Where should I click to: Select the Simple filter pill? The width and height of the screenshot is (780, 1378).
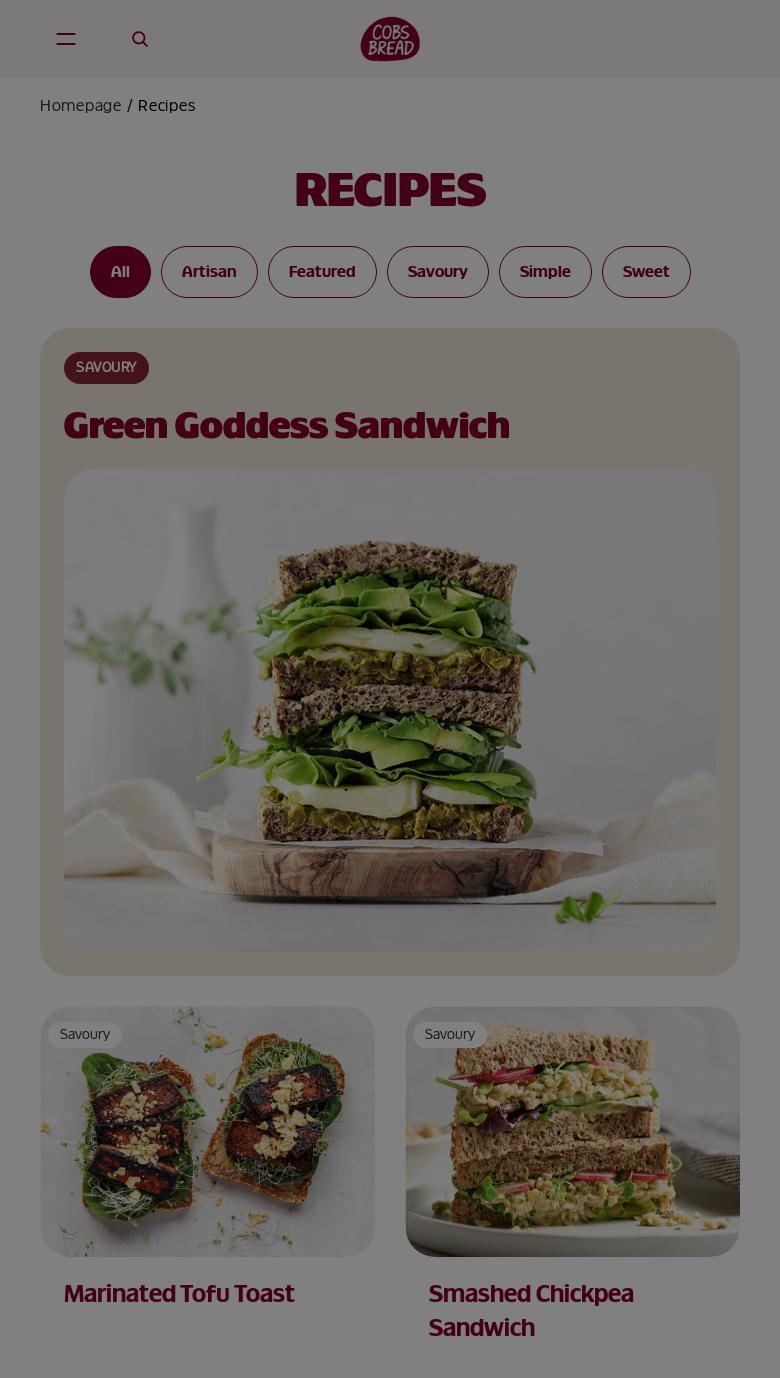tap(545, 271)
